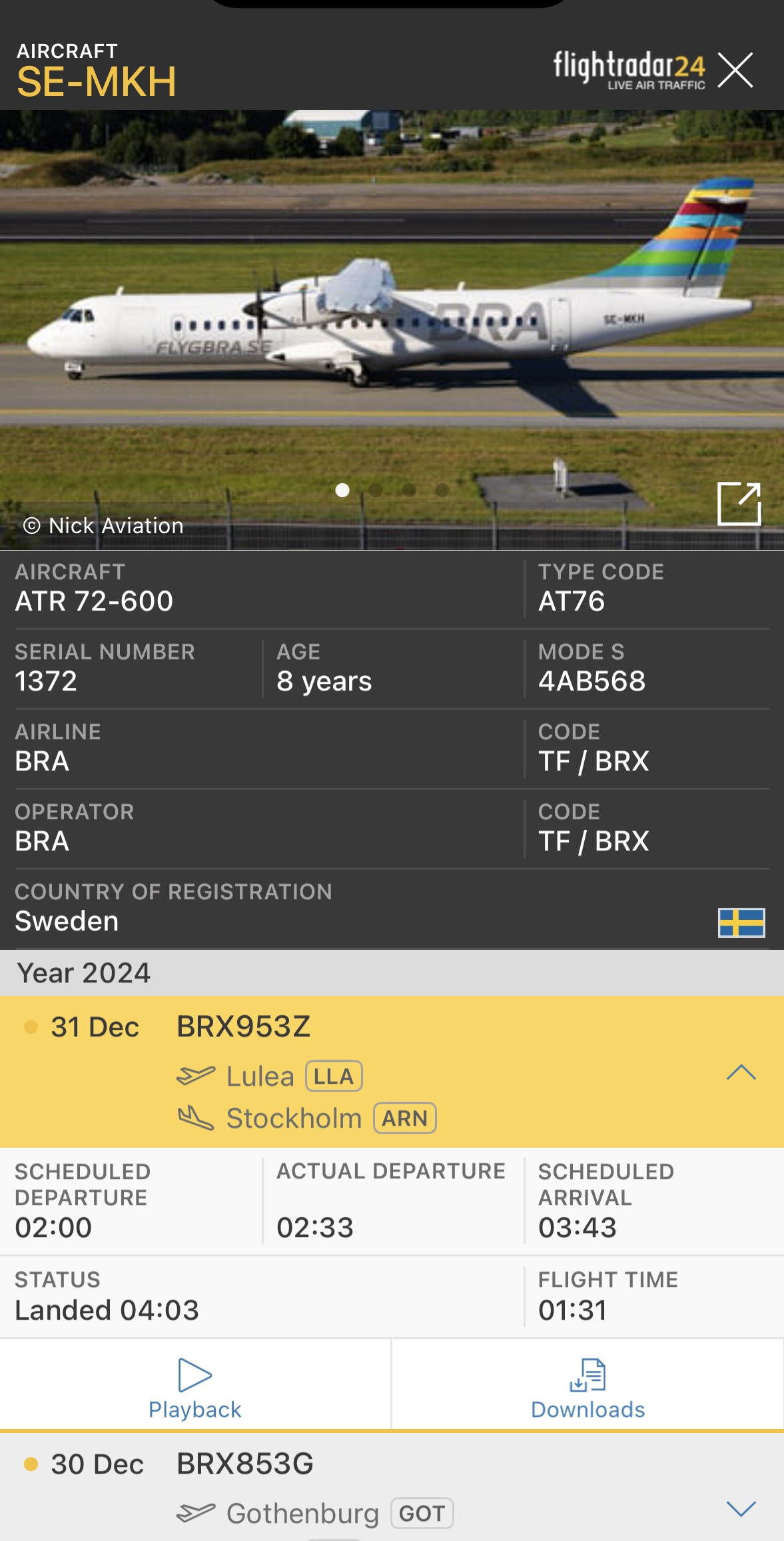
Task: Start Playback of flight BRX953Z
Action: pos(195,1388)
